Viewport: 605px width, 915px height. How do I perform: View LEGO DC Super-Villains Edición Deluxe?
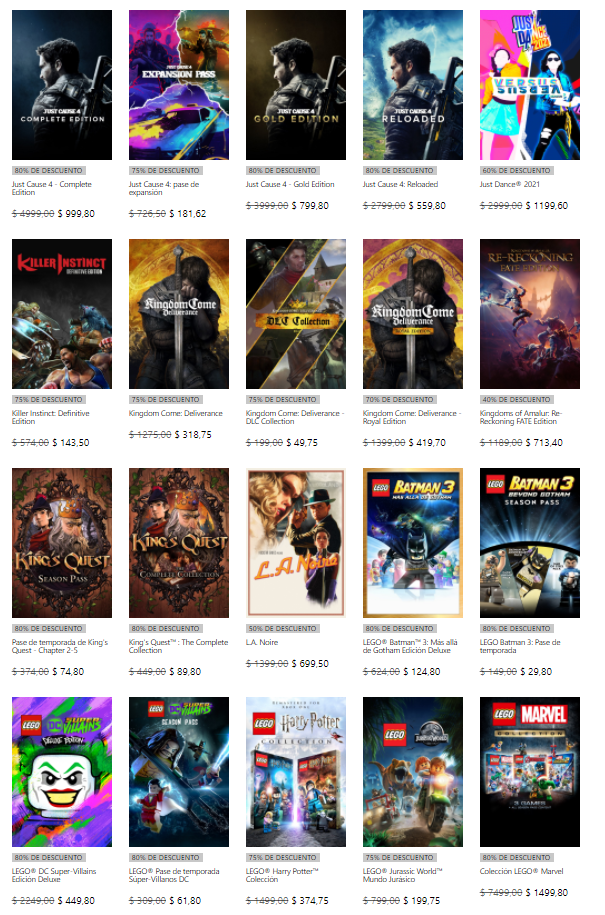coord(61,771)
